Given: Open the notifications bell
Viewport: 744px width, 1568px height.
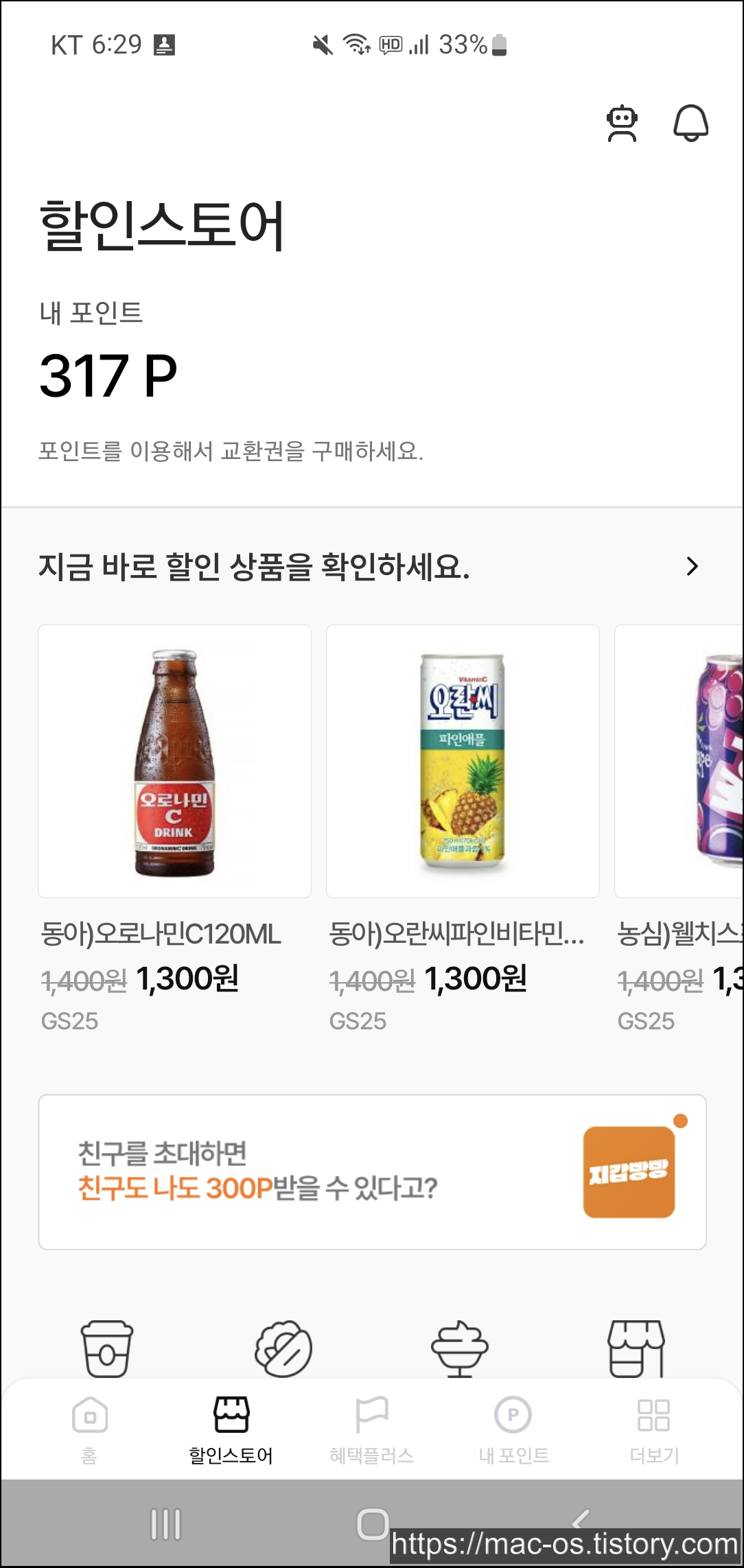Looking at the screenshot, I should [x=690, y=124].
